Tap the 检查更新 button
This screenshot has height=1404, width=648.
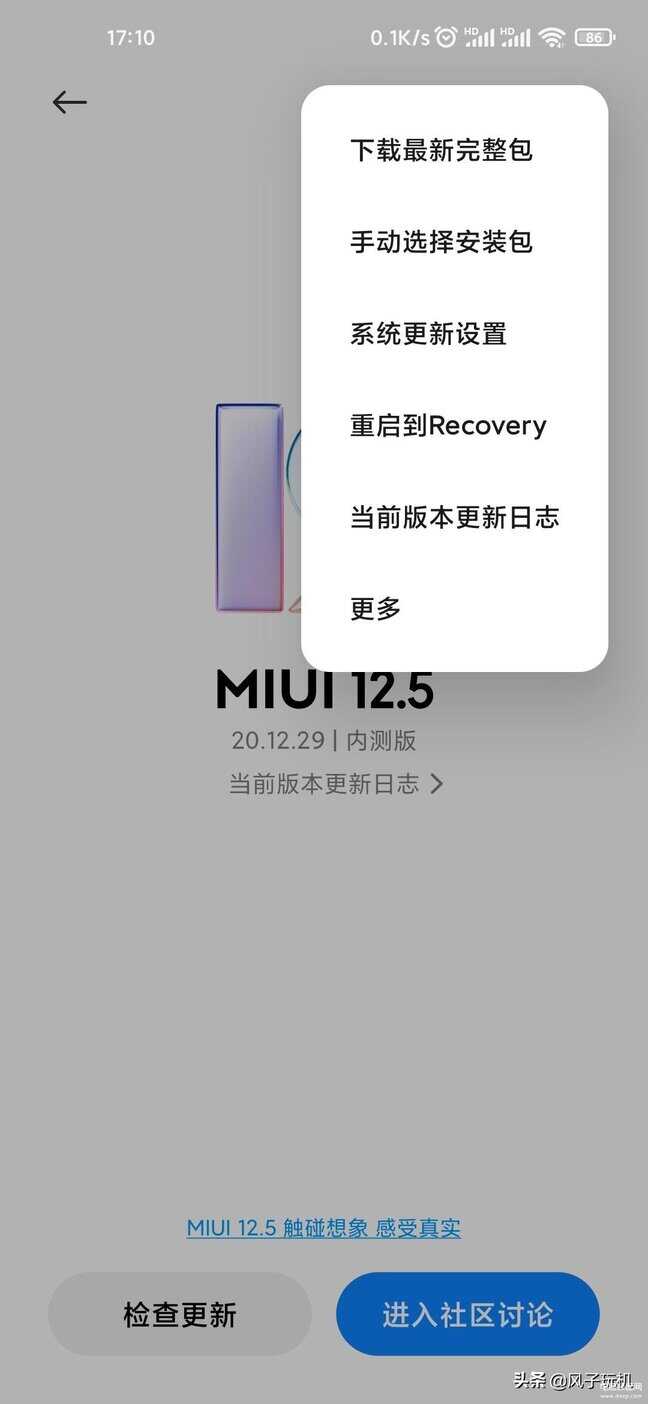(180, 1314)
